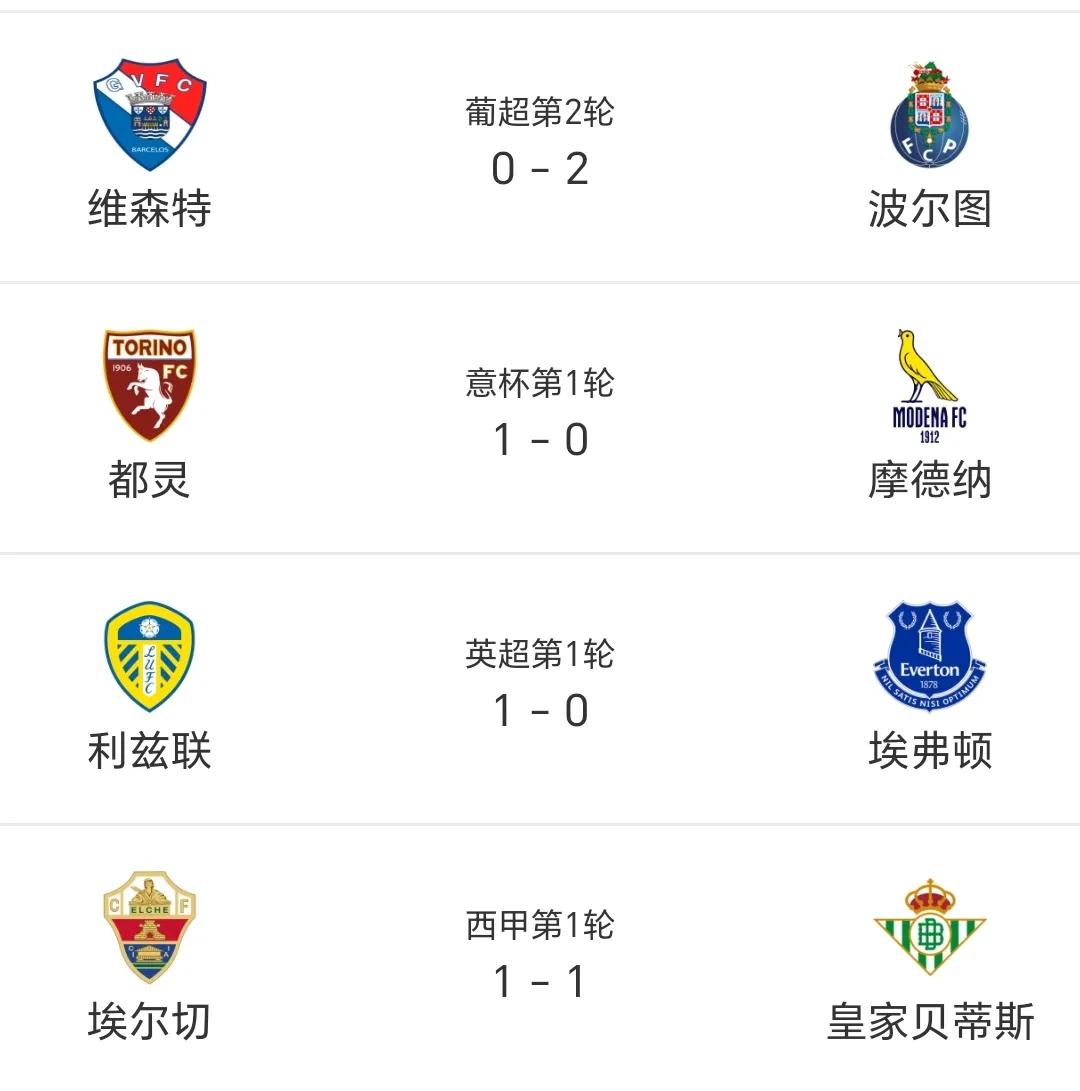
Task: Select the 埃尔切 vs 皇家贝蒂斯 match
Action: click(540, 960)
